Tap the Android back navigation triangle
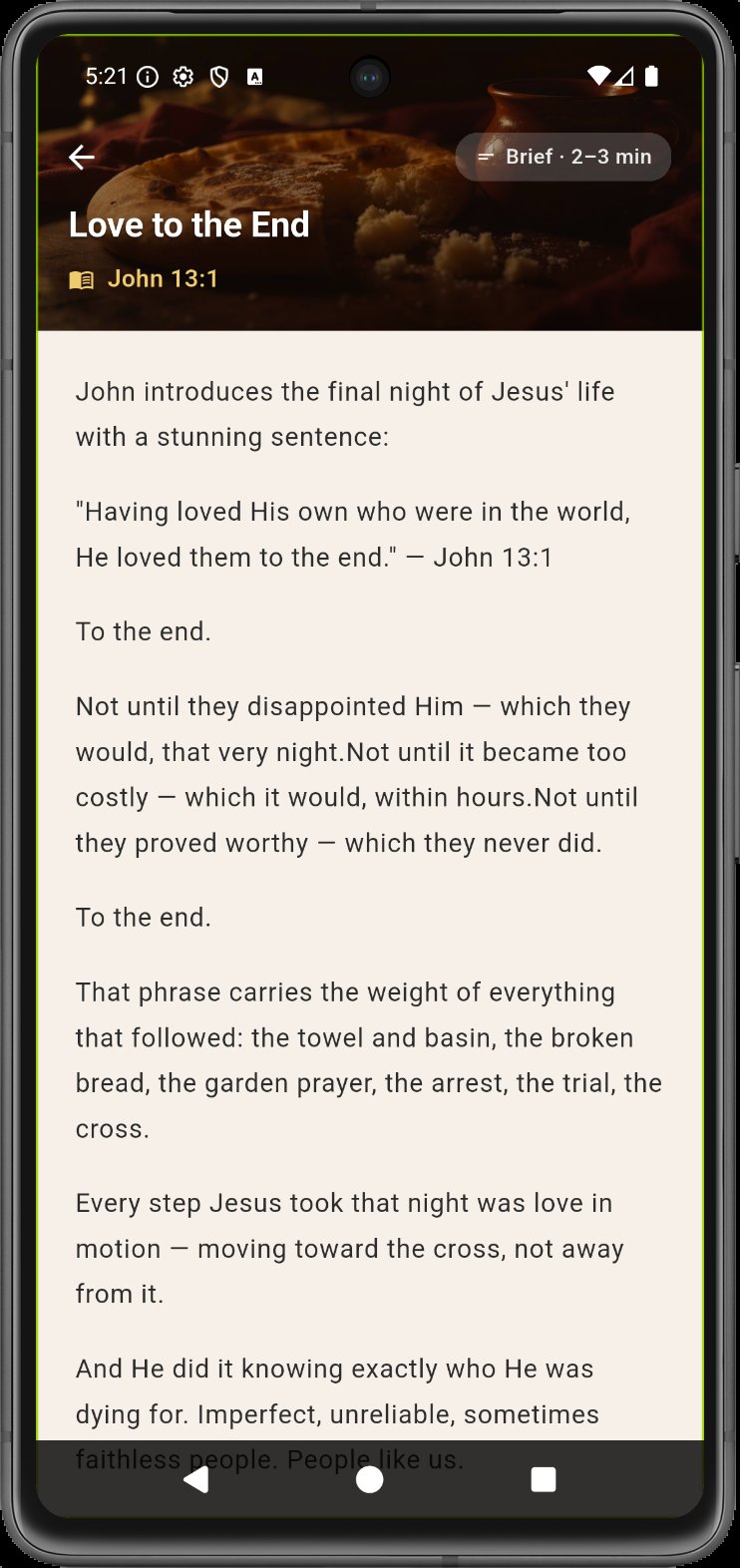Screen dimensions: 740x1568 tap(196, 1479)
